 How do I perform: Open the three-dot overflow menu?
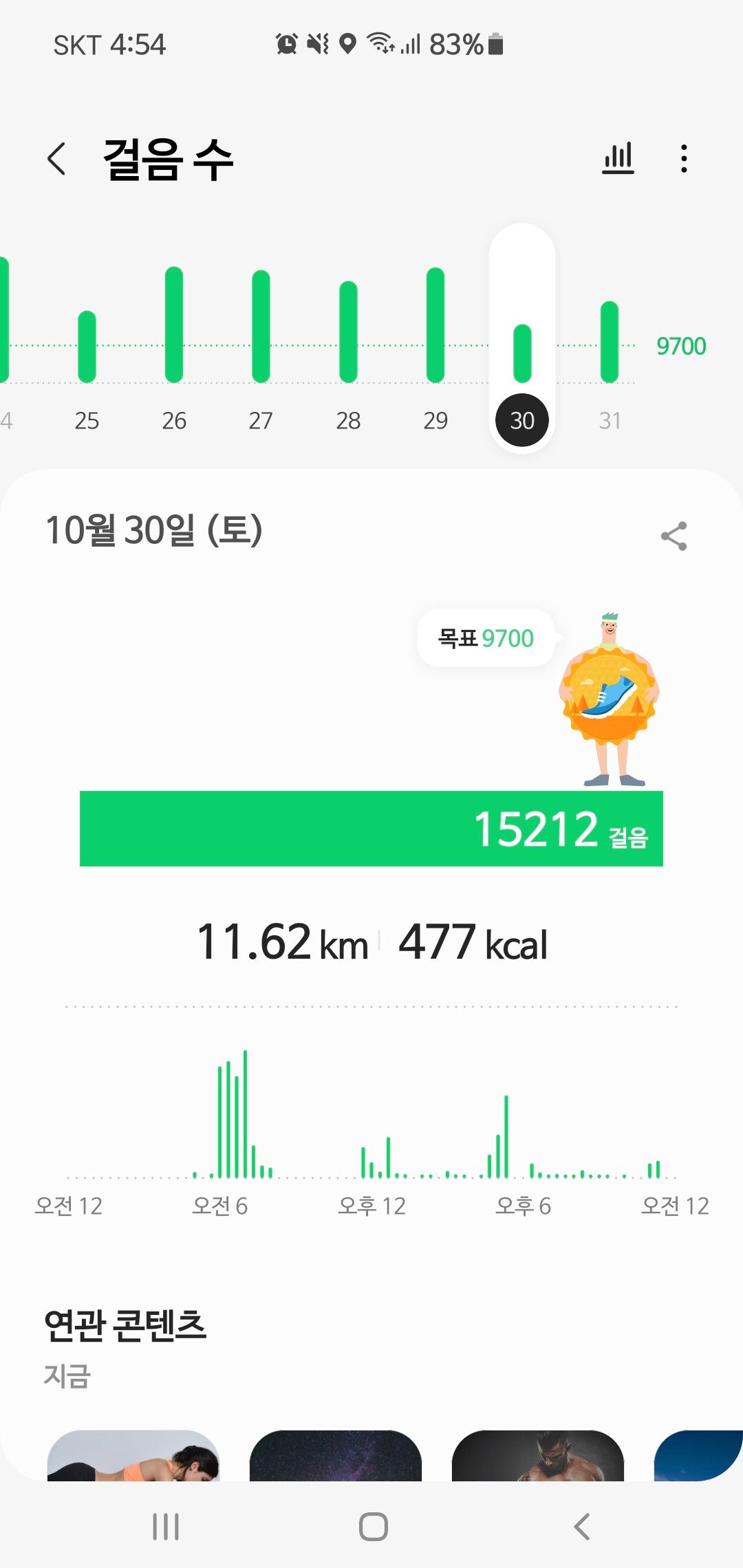pyautogui.click(x=683, y=159)
